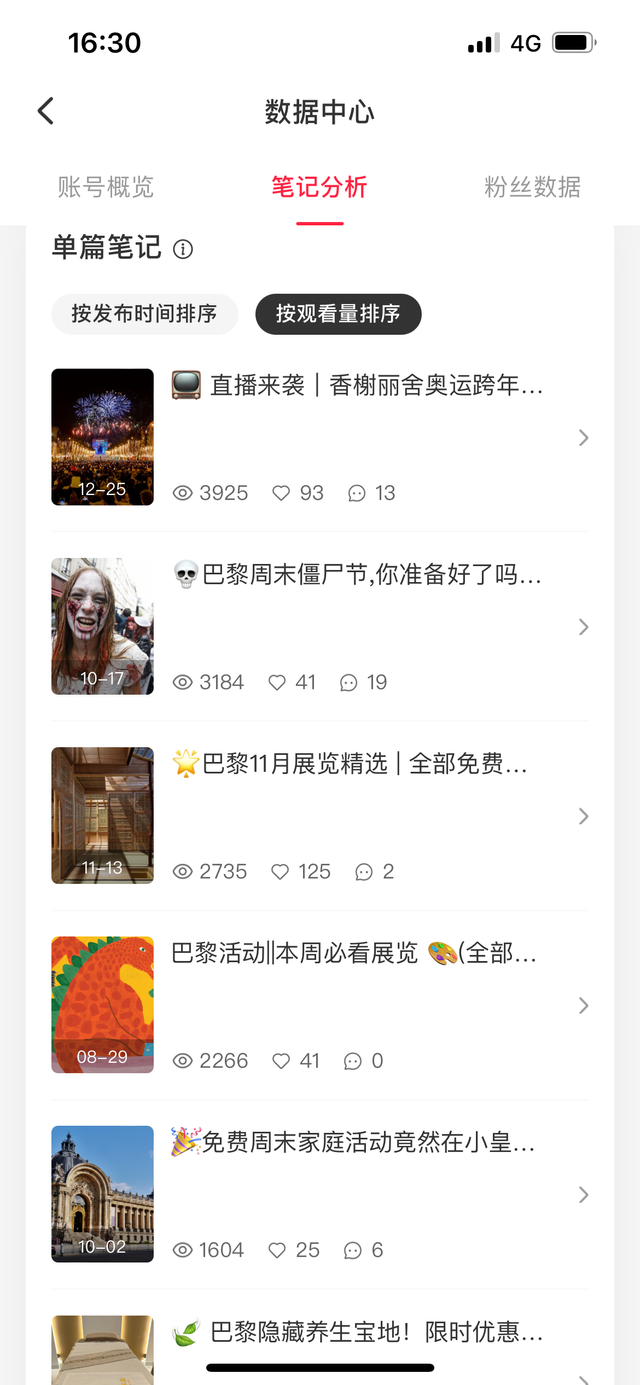Go back from 数据中心 page
The image size is (640, 1385).
tap(45, 111)
